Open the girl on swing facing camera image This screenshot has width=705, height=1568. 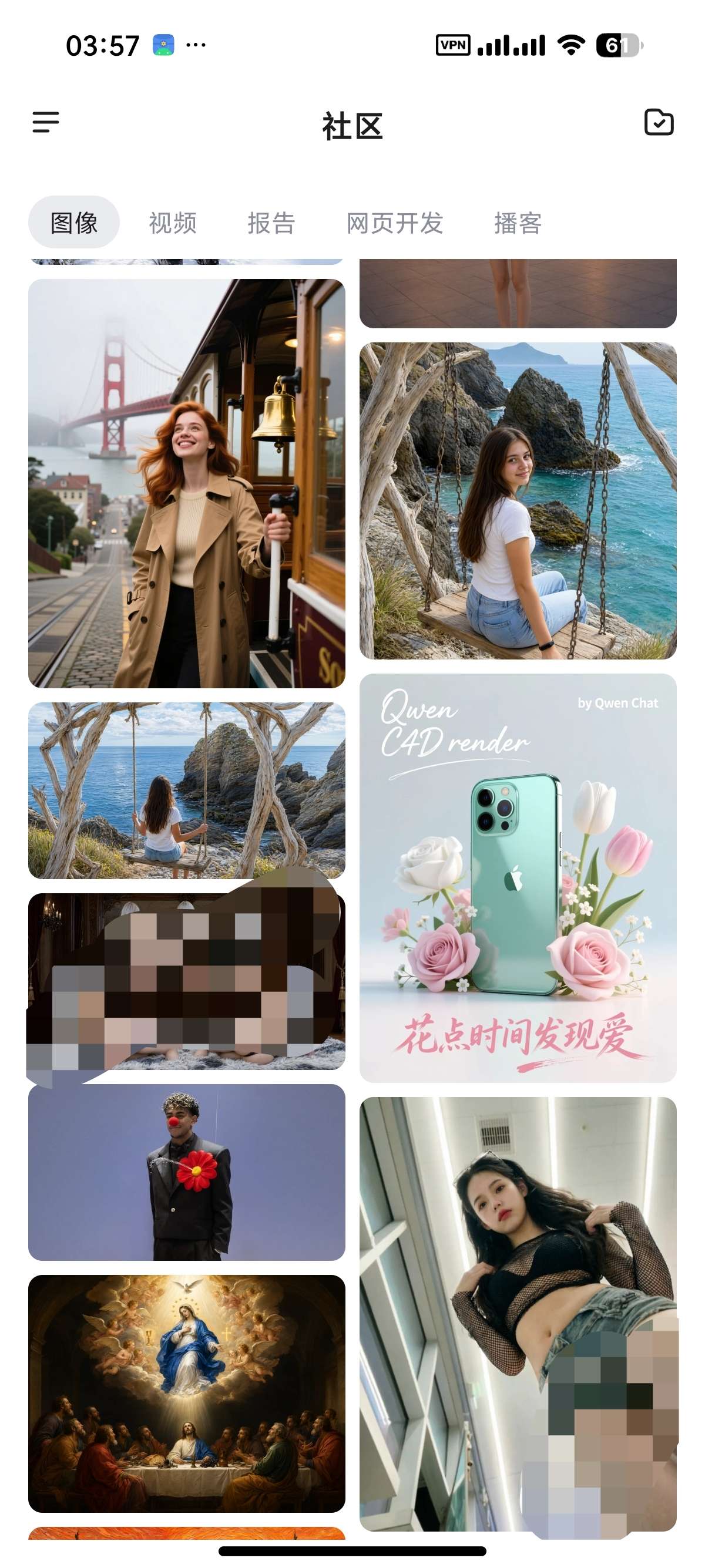pos(518,500)
